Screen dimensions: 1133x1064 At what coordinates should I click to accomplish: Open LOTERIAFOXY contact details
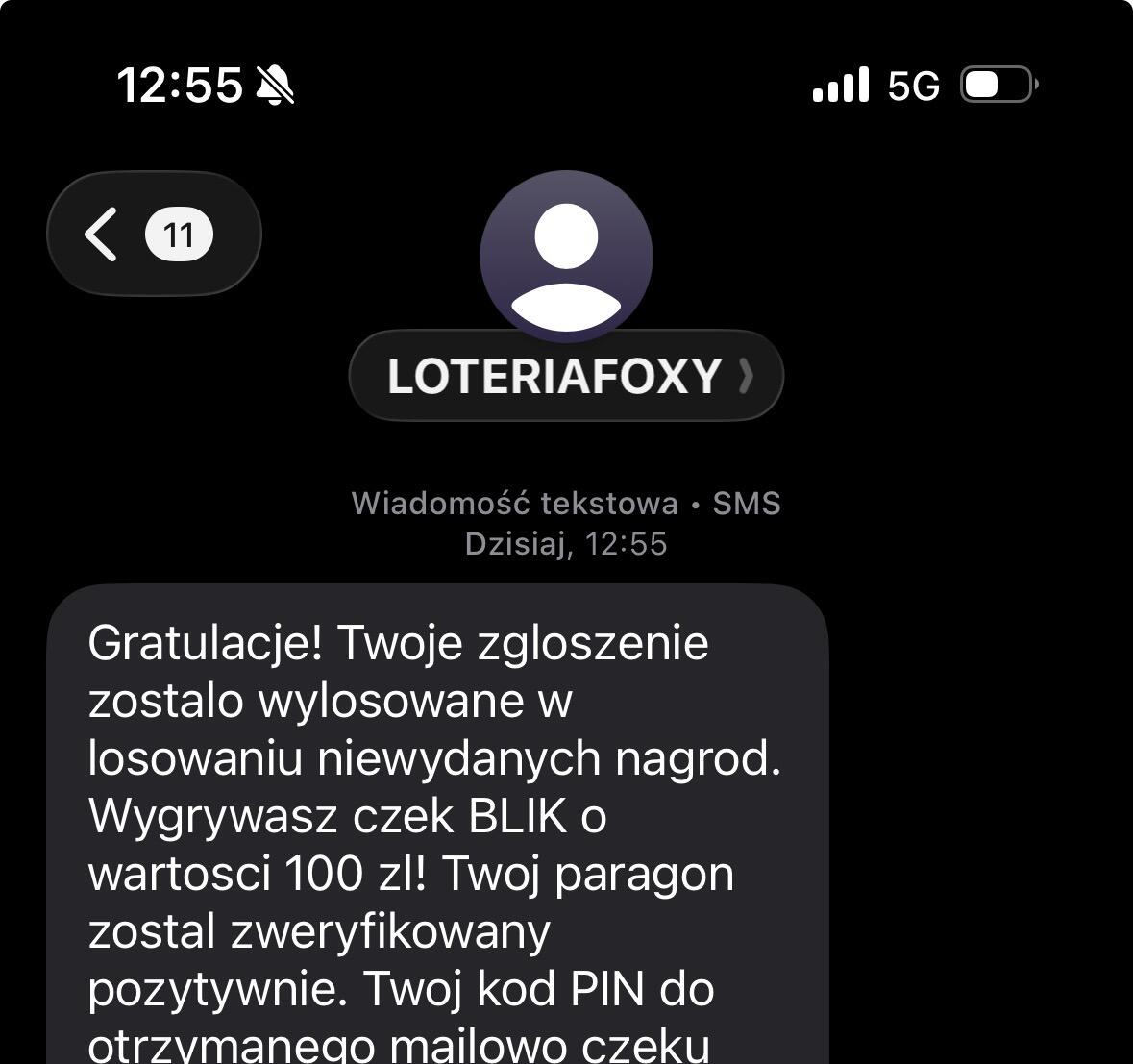coord(566,376)
